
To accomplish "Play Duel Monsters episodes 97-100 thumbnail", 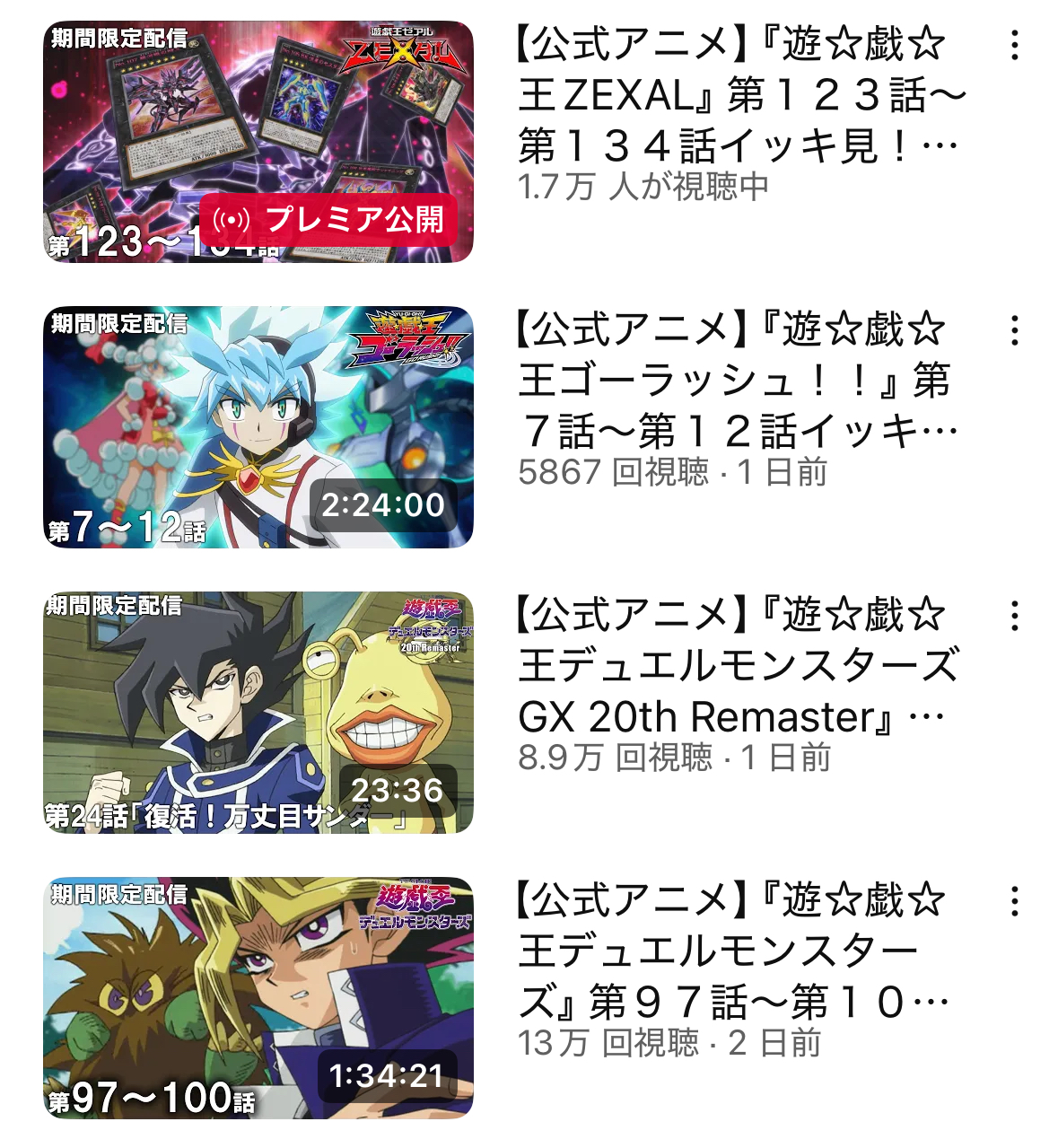I will click(x=258, y=997).
